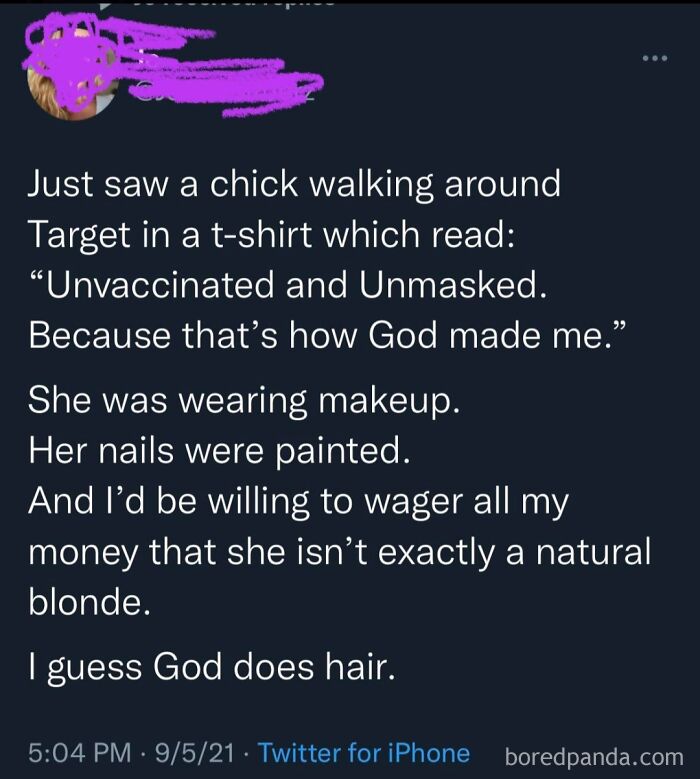The image size is (700, 779).
Task: Open the tweet's three-dot overflow menu
Action: coord(655,59)
